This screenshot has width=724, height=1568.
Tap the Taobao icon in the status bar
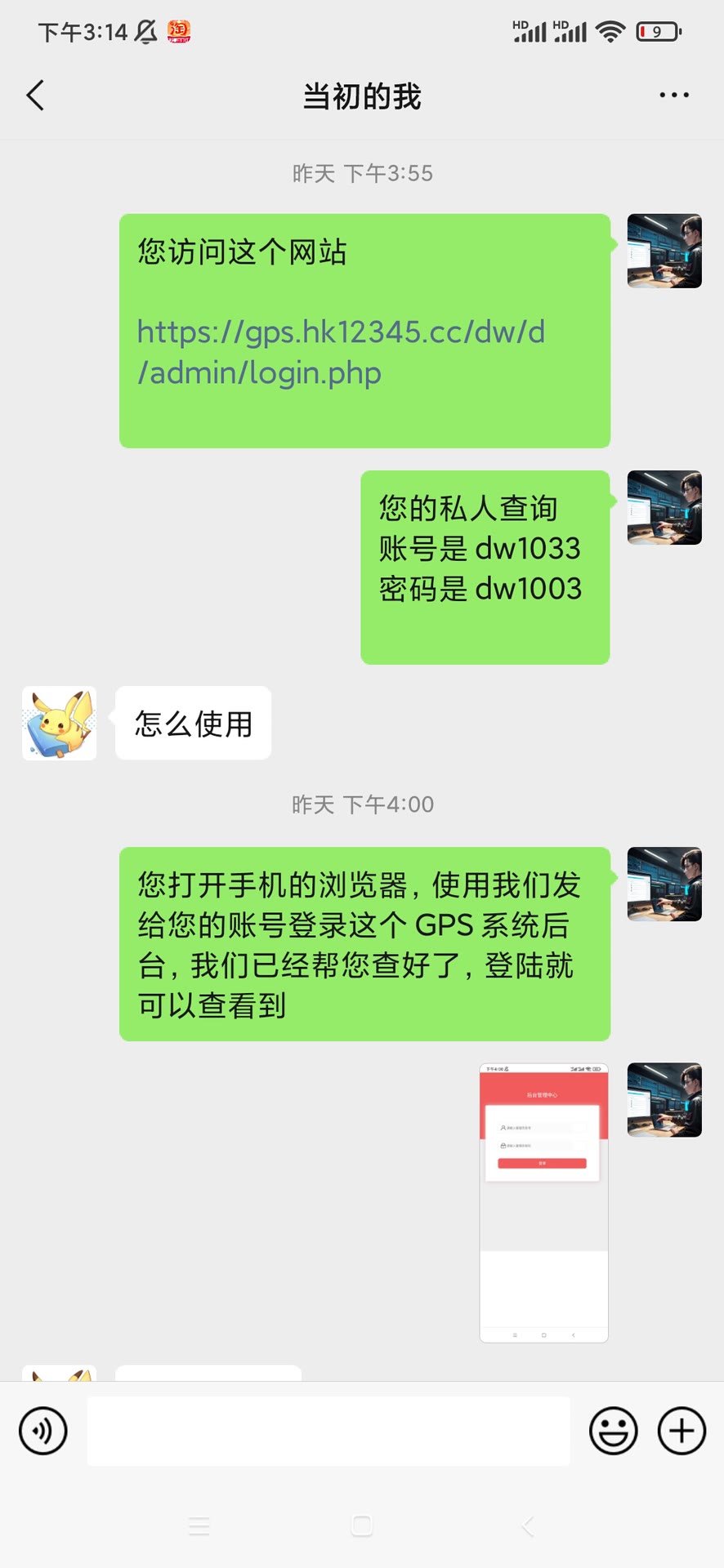pyautogui.click(x=179, y=31)
